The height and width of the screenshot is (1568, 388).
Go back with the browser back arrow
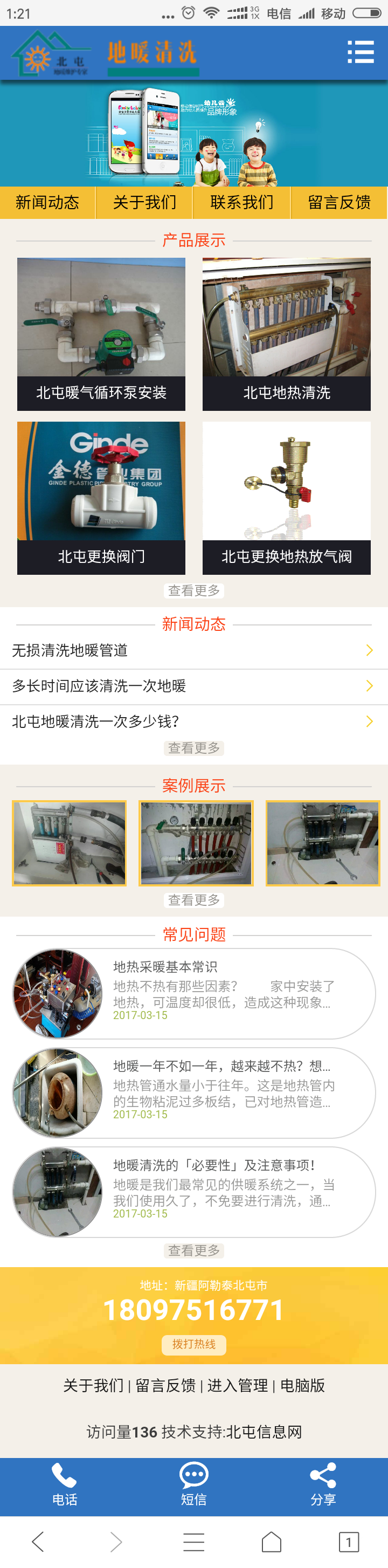38,1541
